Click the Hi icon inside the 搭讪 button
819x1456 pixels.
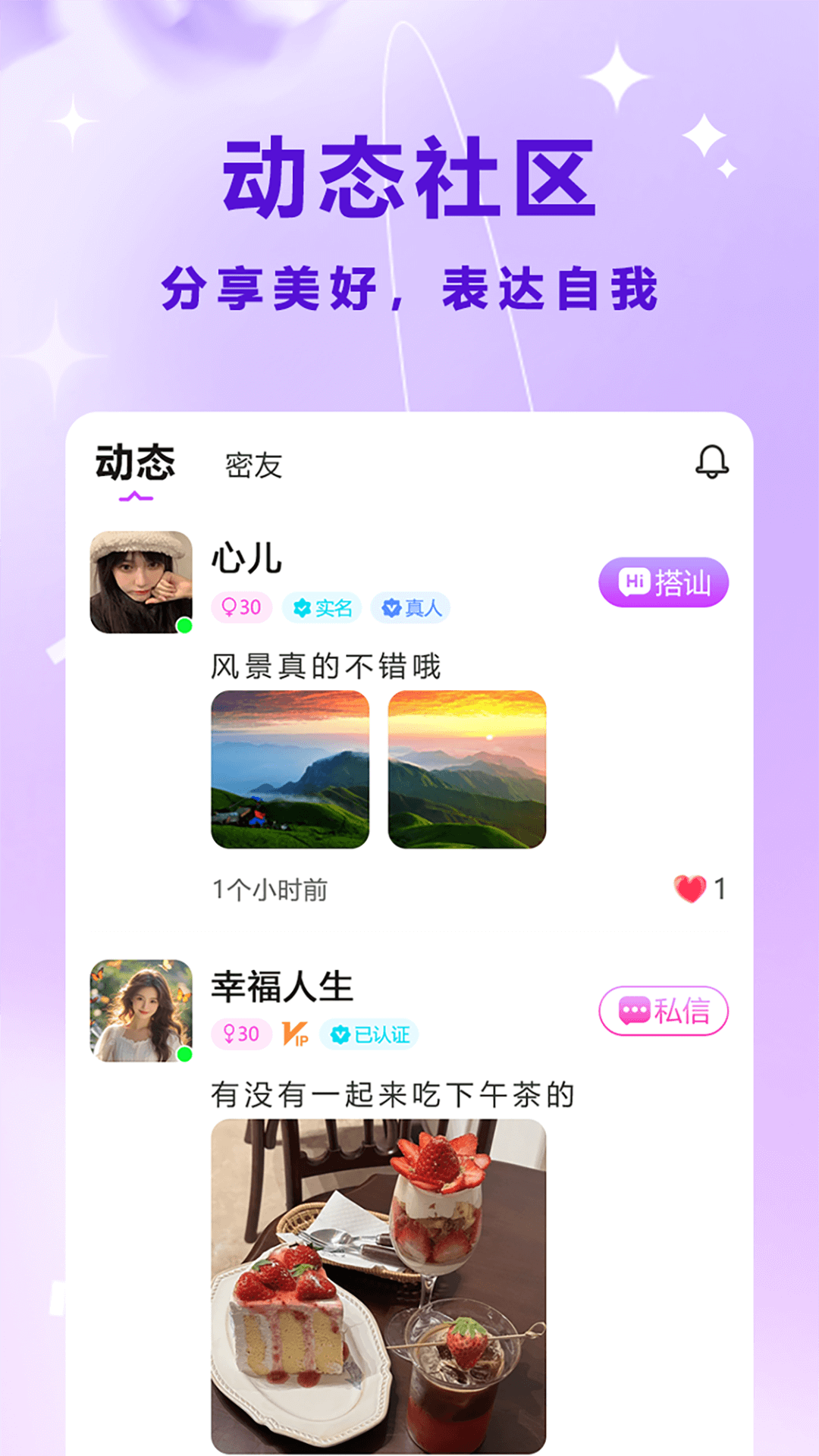[635, 582]
